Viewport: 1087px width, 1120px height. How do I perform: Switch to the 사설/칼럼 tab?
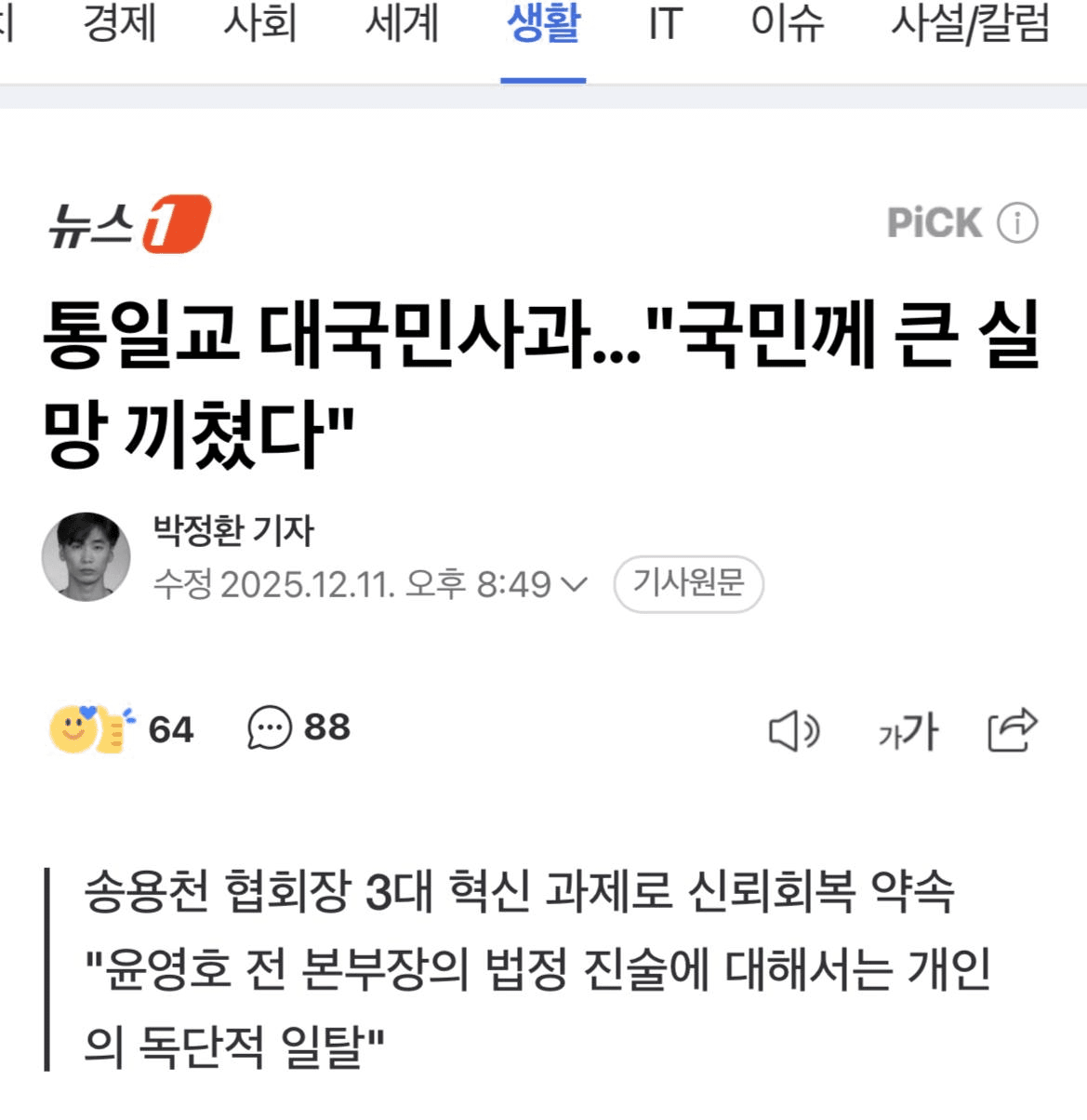coord(970,24)
